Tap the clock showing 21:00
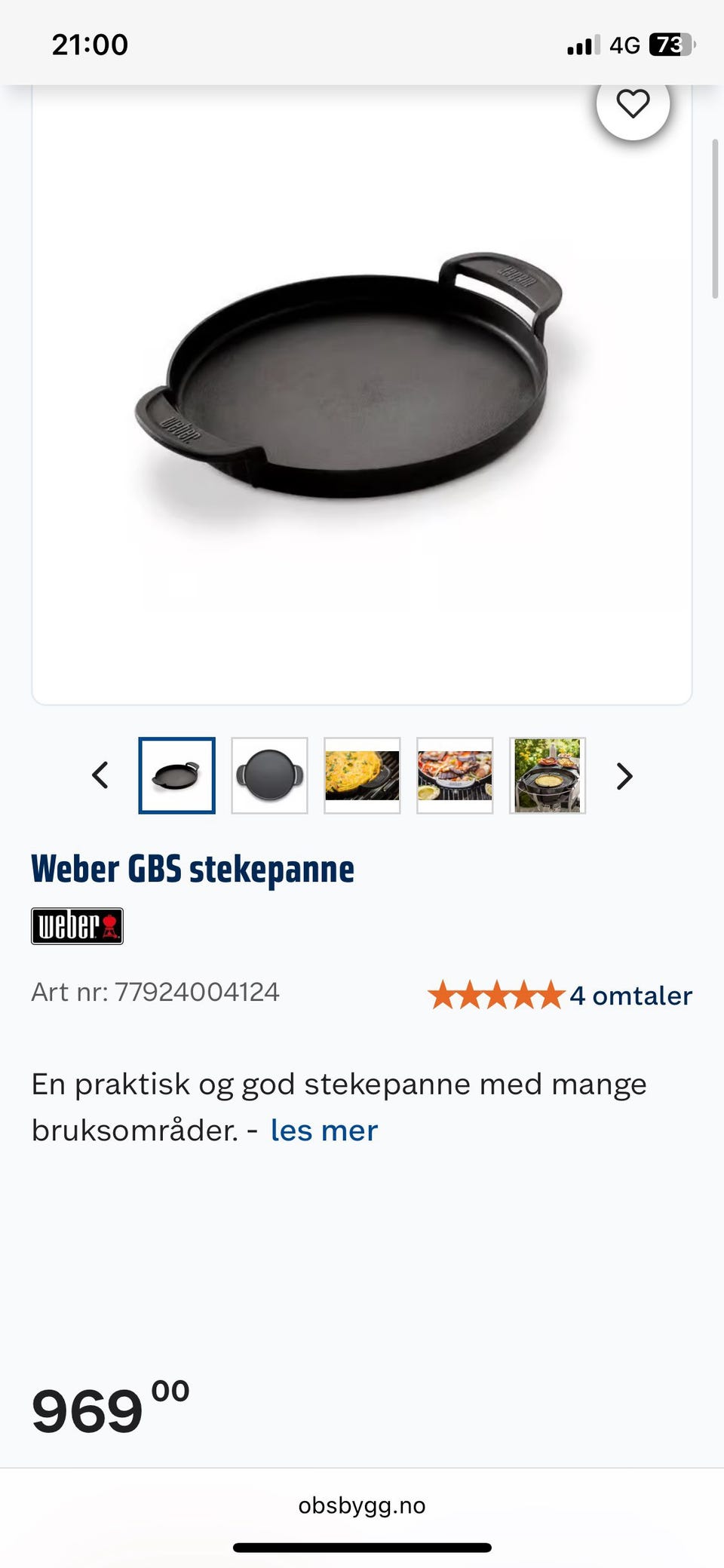724x1568 pixels. (88, 45)
